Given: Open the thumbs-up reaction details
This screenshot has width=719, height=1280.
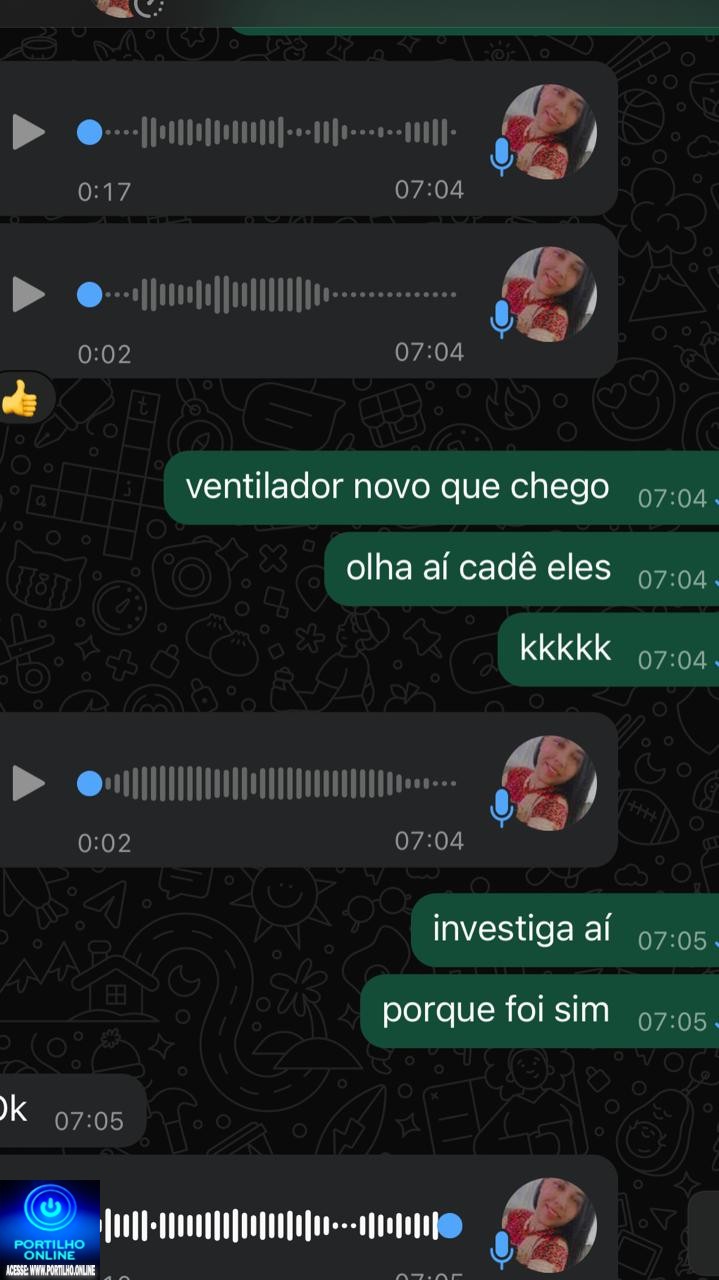Looking at the screenshot, I should tap(20, 400).
